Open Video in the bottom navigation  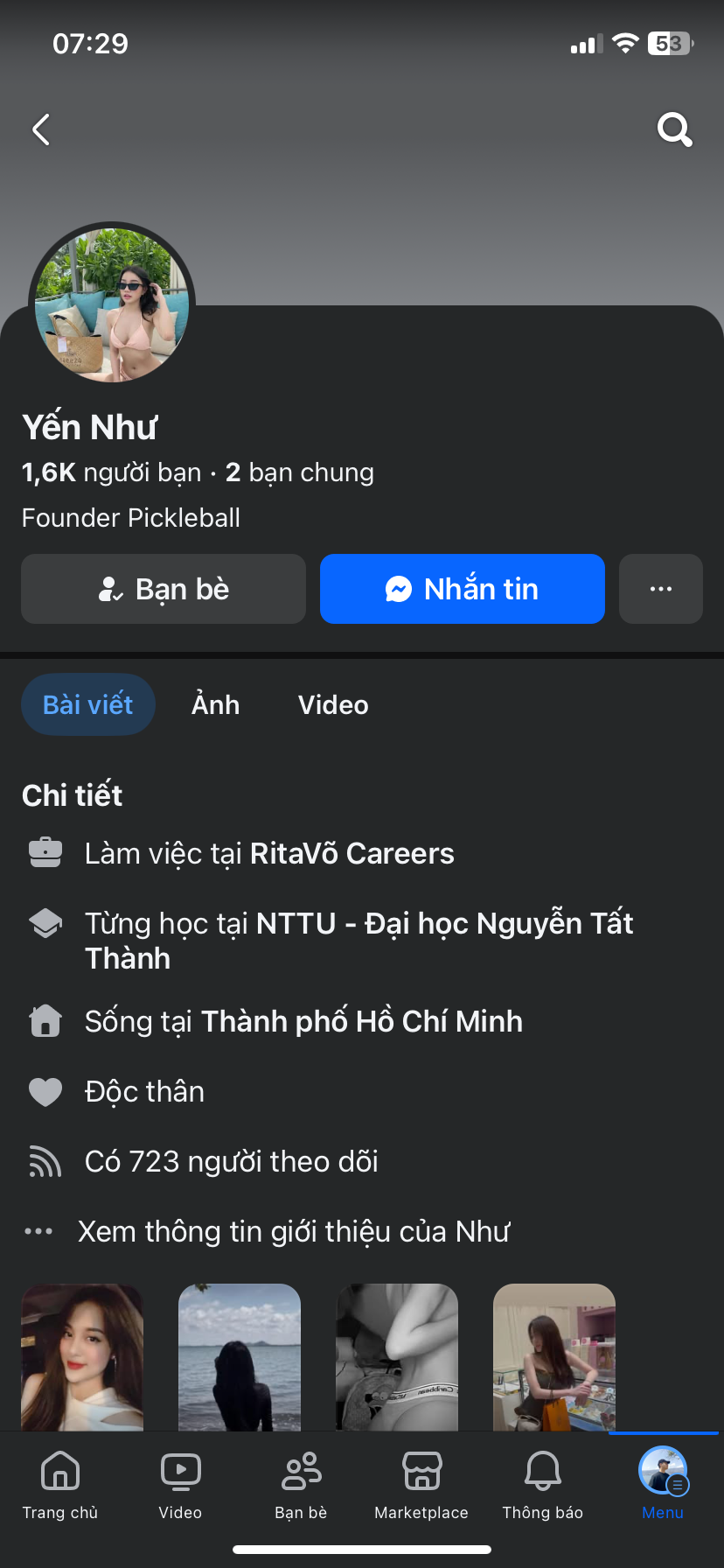click(180, 1482)
